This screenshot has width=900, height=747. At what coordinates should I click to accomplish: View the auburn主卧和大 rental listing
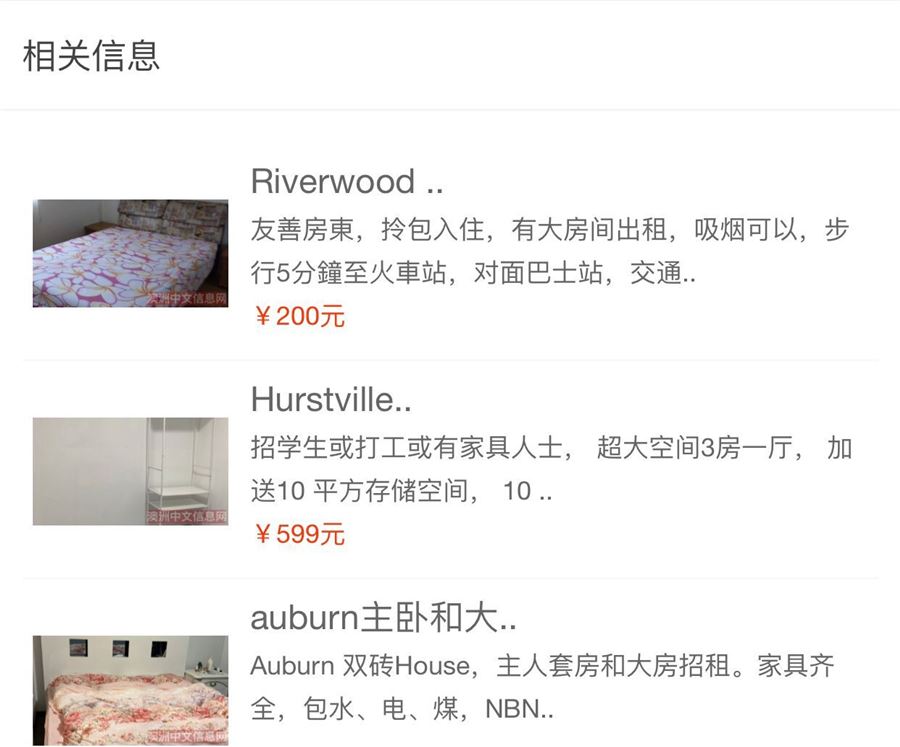pos(383,618)
